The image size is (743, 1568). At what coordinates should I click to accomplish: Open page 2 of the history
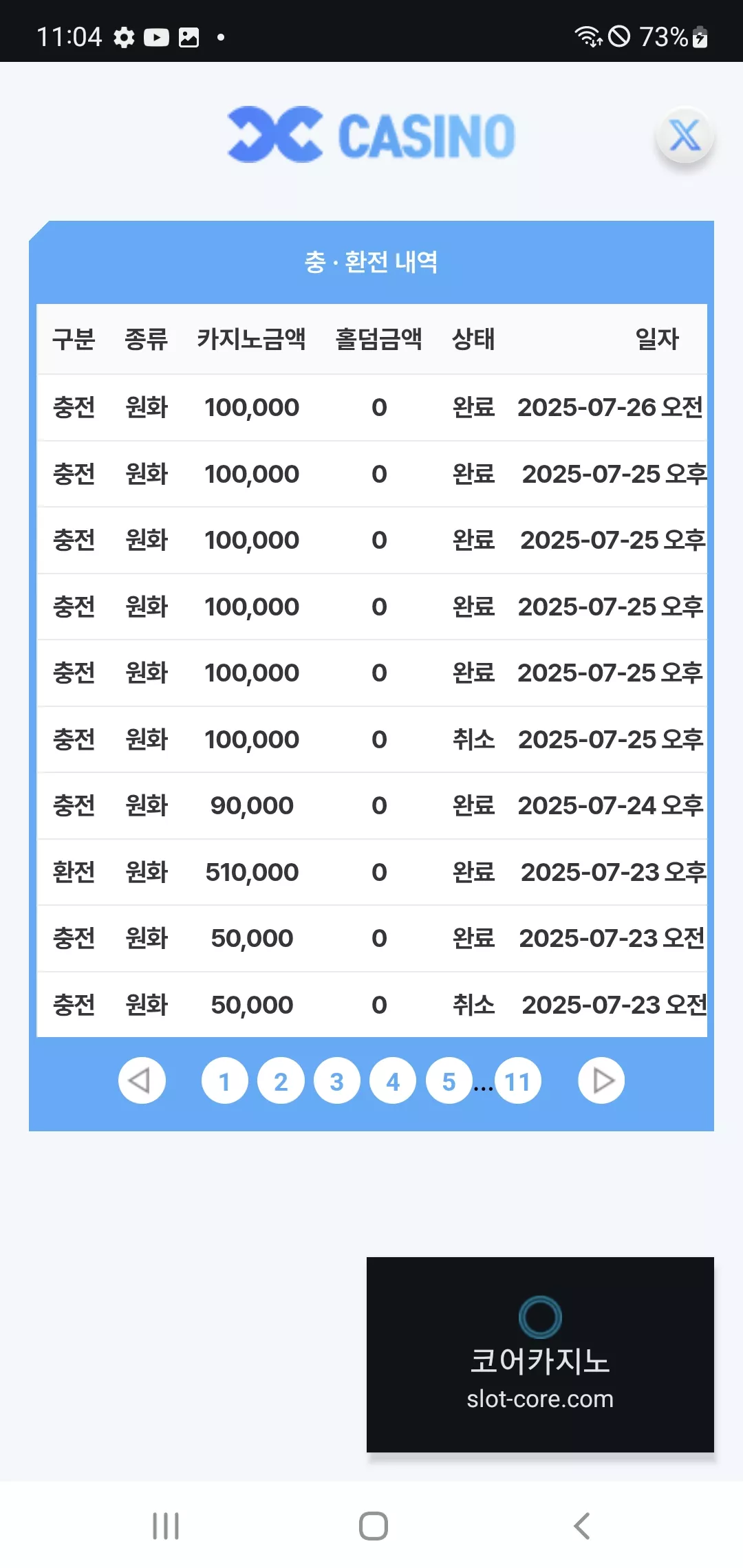[281, 1081]
